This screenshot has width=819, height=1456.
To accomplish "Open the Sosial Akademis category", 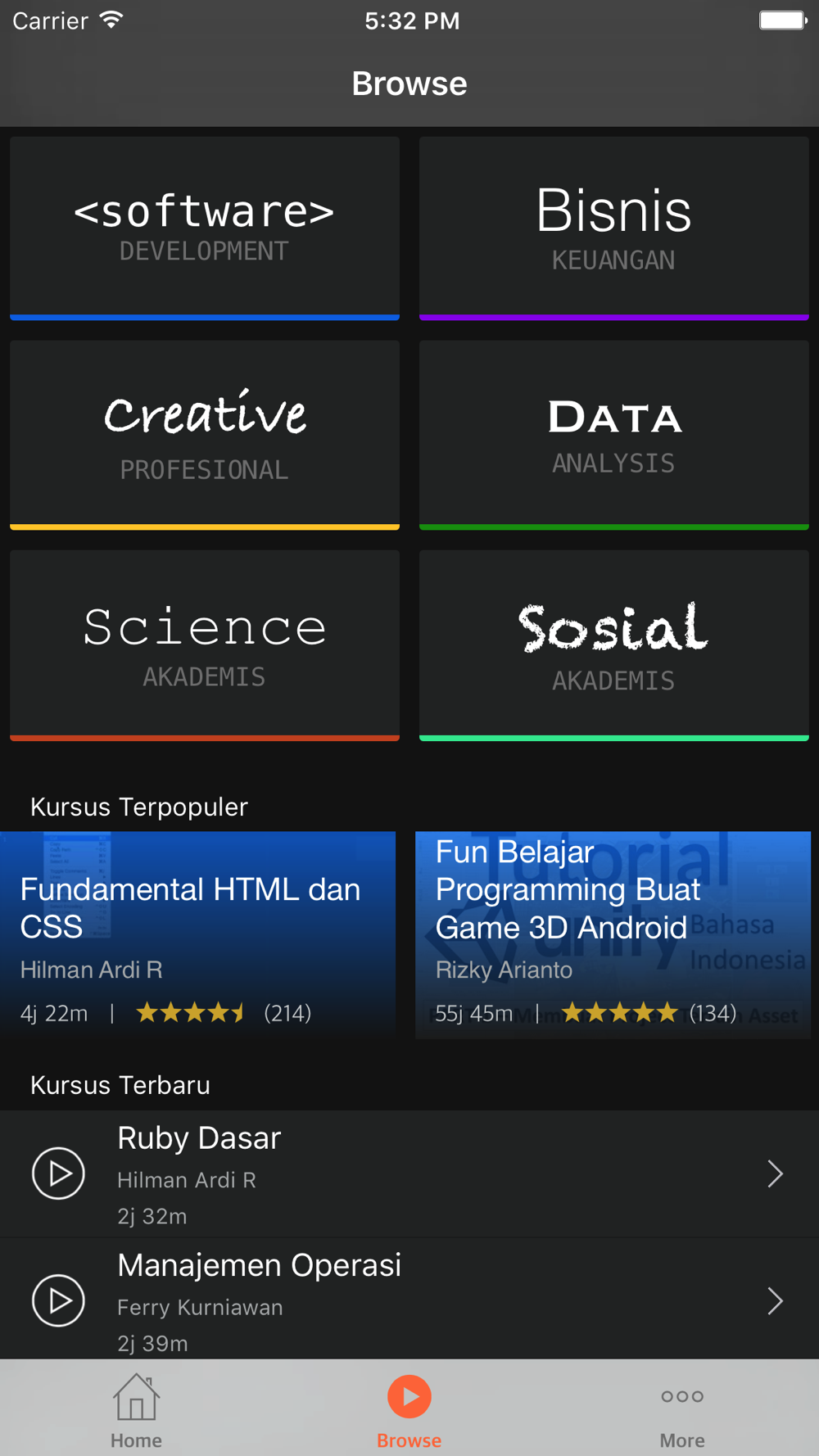I will (x=614, y=645).
